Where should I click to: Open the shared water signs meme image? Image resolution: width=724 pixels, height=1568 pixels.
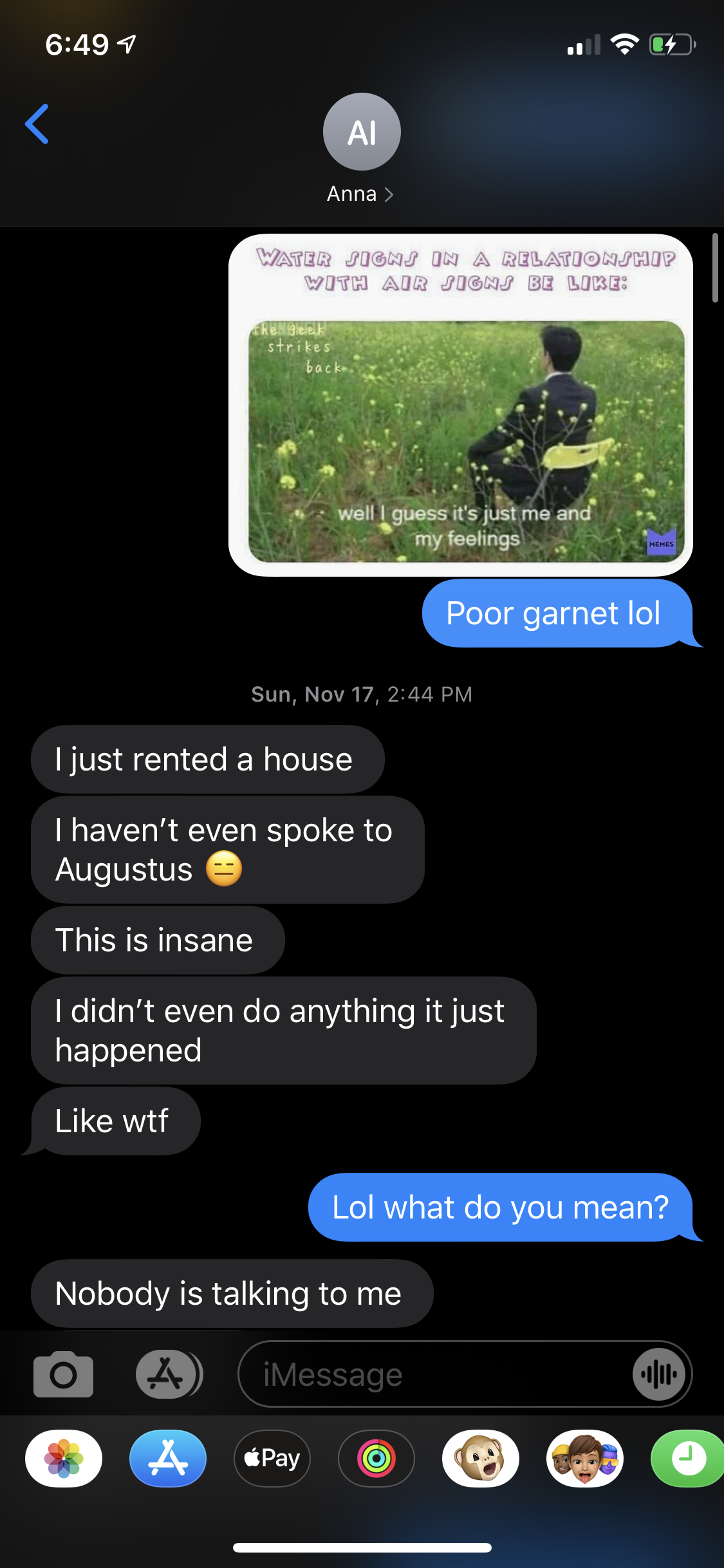tap(461, 405)
